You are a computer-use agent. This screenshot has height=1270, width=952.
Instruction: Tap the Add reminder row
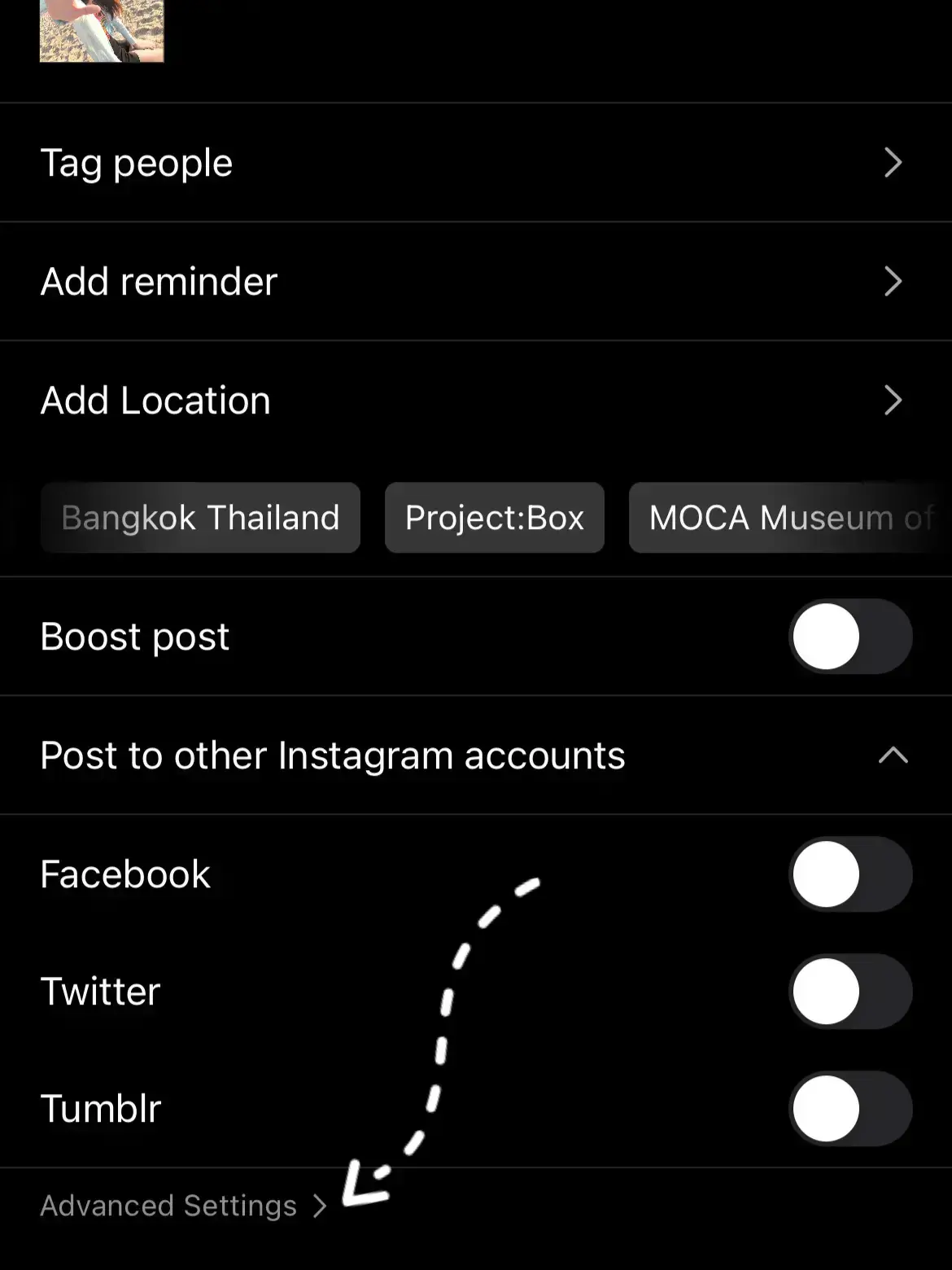point(159,282)
